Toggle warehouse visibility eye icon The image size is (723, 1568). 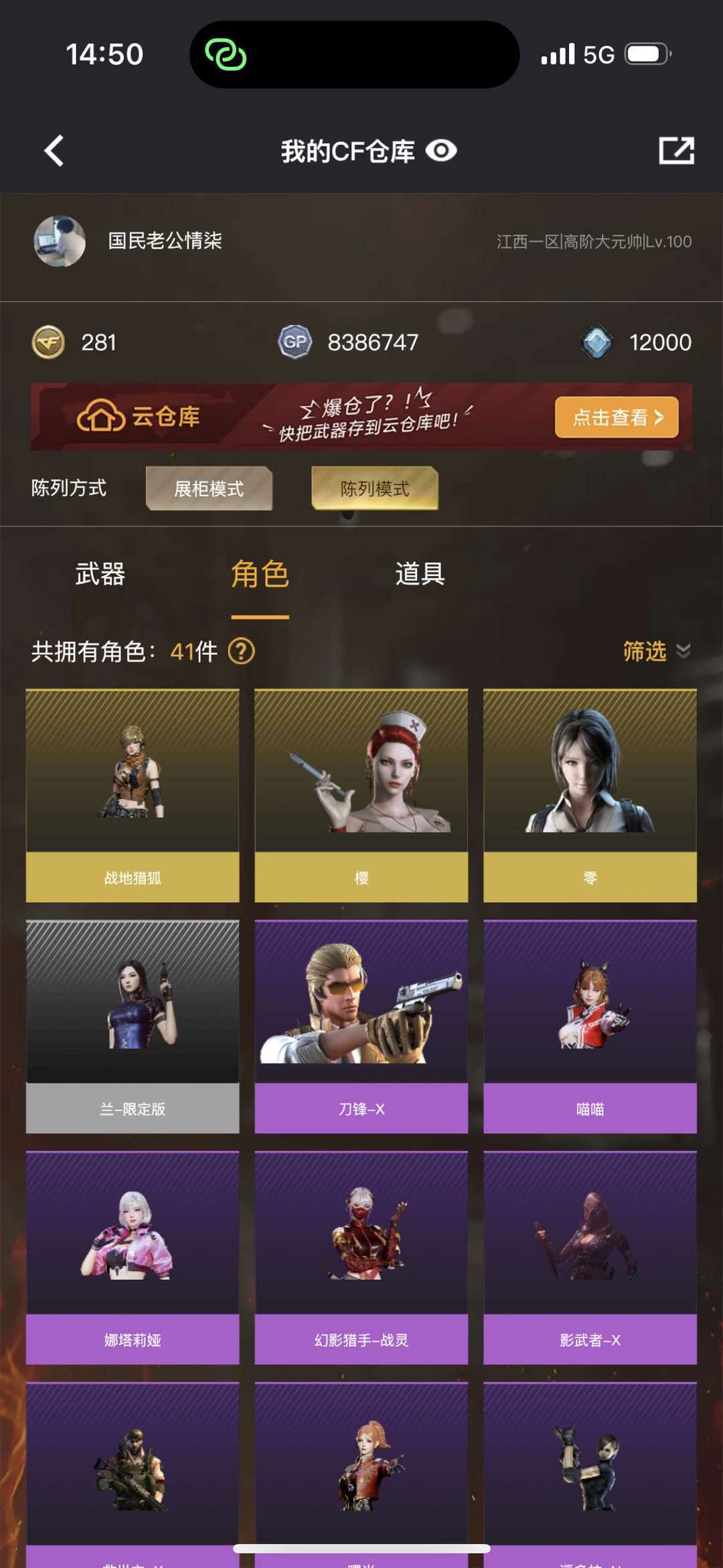pyautogui.click(x=441, y=151)
